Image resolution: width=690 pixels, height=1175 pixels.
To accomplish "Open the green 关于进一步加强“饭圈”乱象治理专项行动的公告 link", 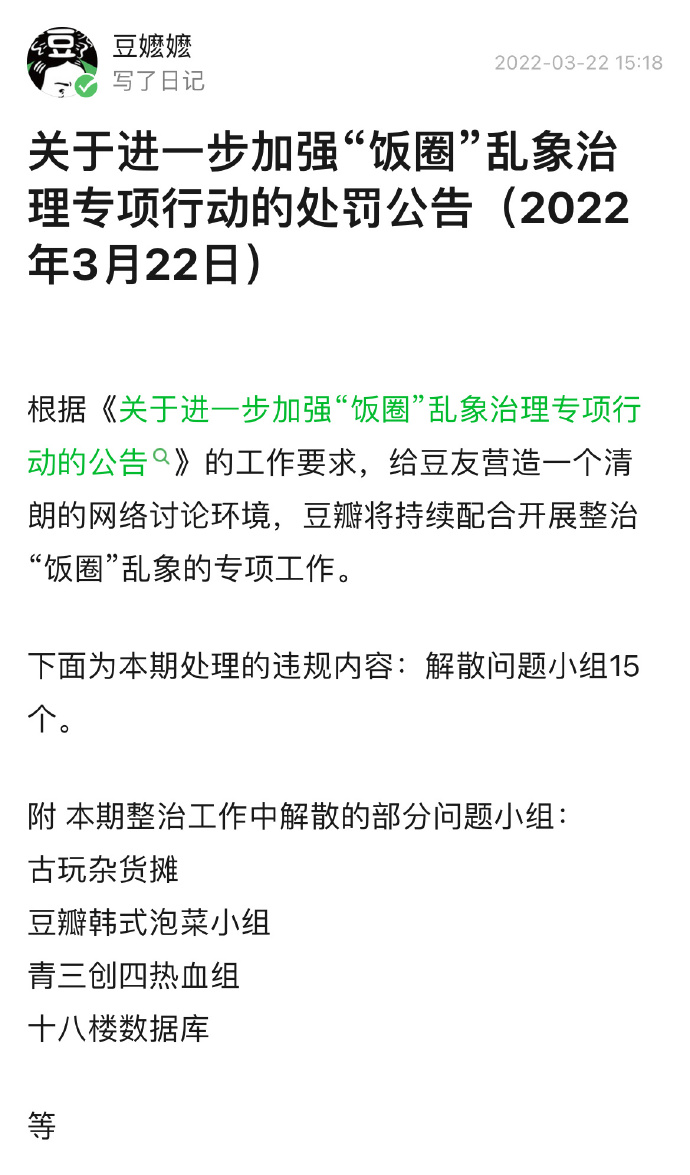I will click(378, 411).
